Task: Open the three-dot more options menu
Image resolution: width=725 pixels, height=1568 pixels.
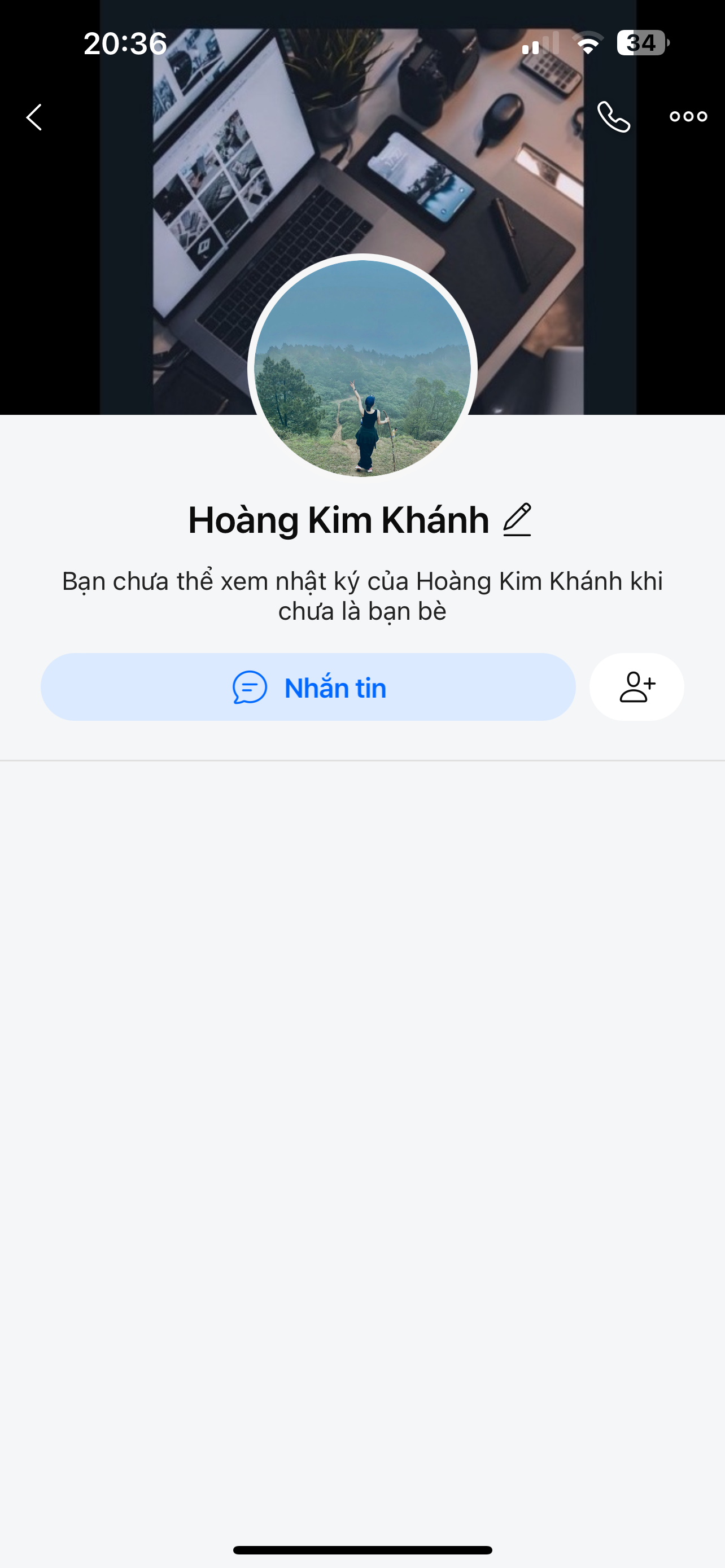Action: click(688, 117)
